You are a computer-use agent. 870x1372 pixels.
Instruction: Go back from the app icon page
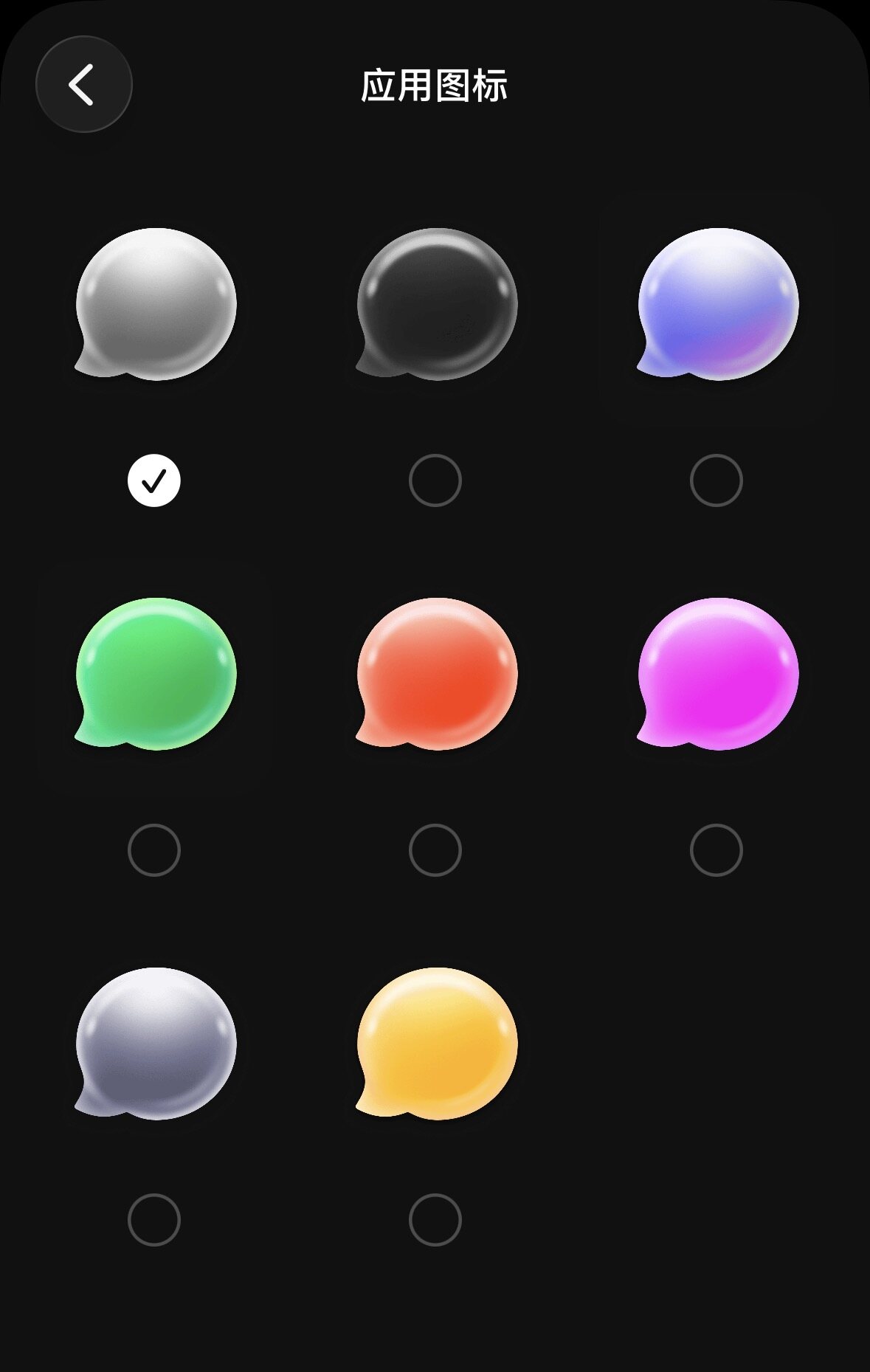click(83, 84)
